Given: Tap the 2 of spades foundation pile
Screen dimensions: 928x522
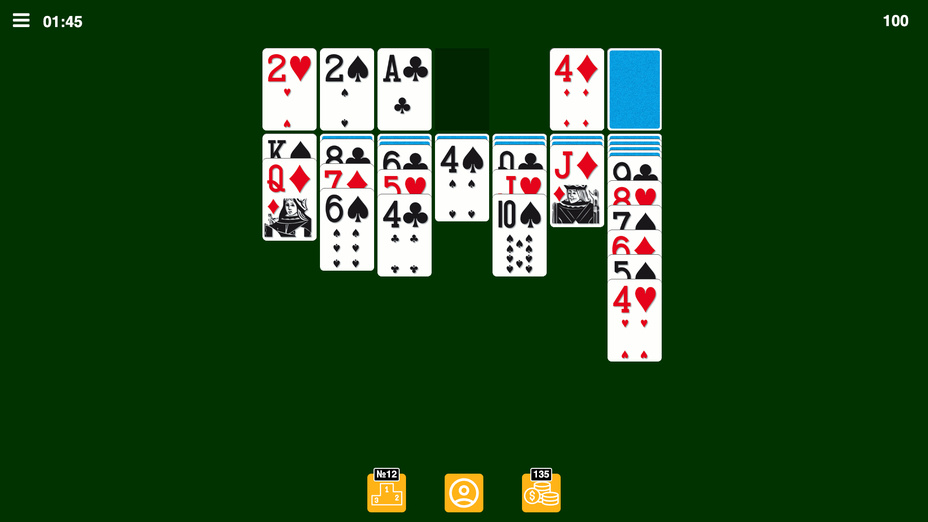Looking at the screenshot, I should pos(346,89).
